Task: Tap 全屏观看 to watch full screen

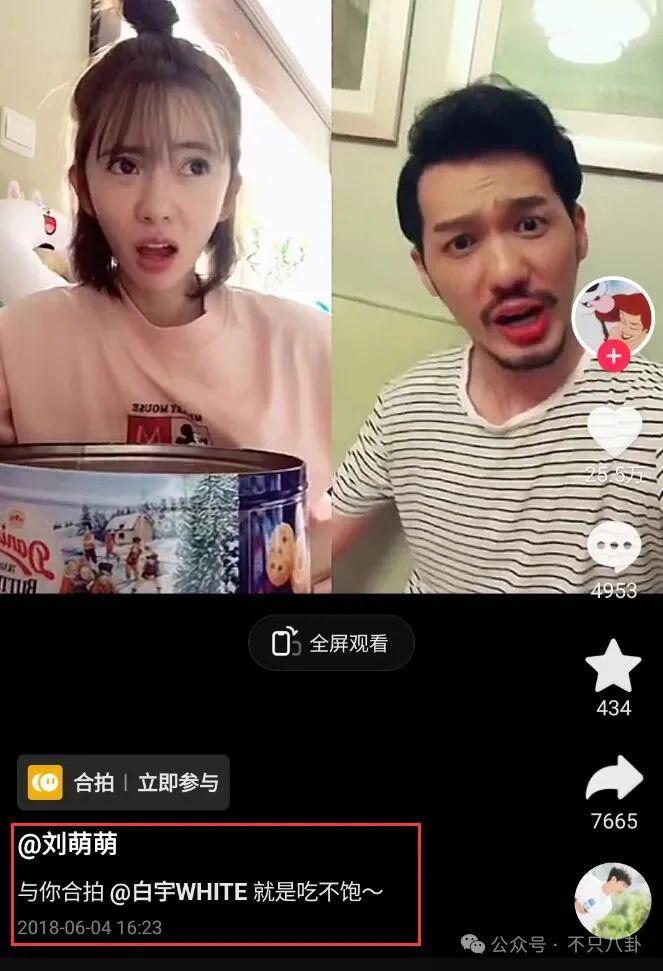Action: [x=331, y=643]
